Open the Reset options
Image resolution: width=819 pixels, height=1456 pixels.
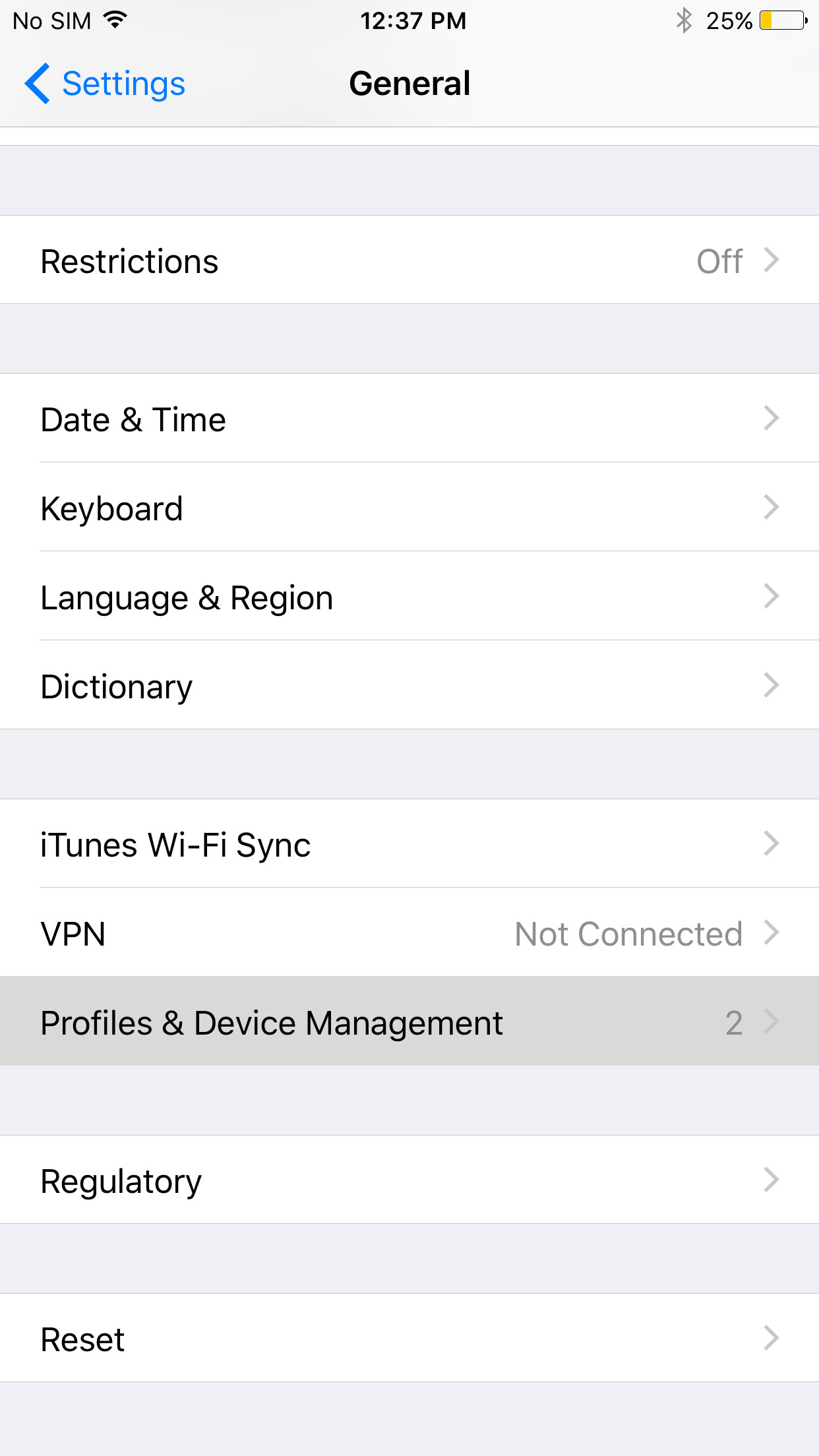point(409,1339)
